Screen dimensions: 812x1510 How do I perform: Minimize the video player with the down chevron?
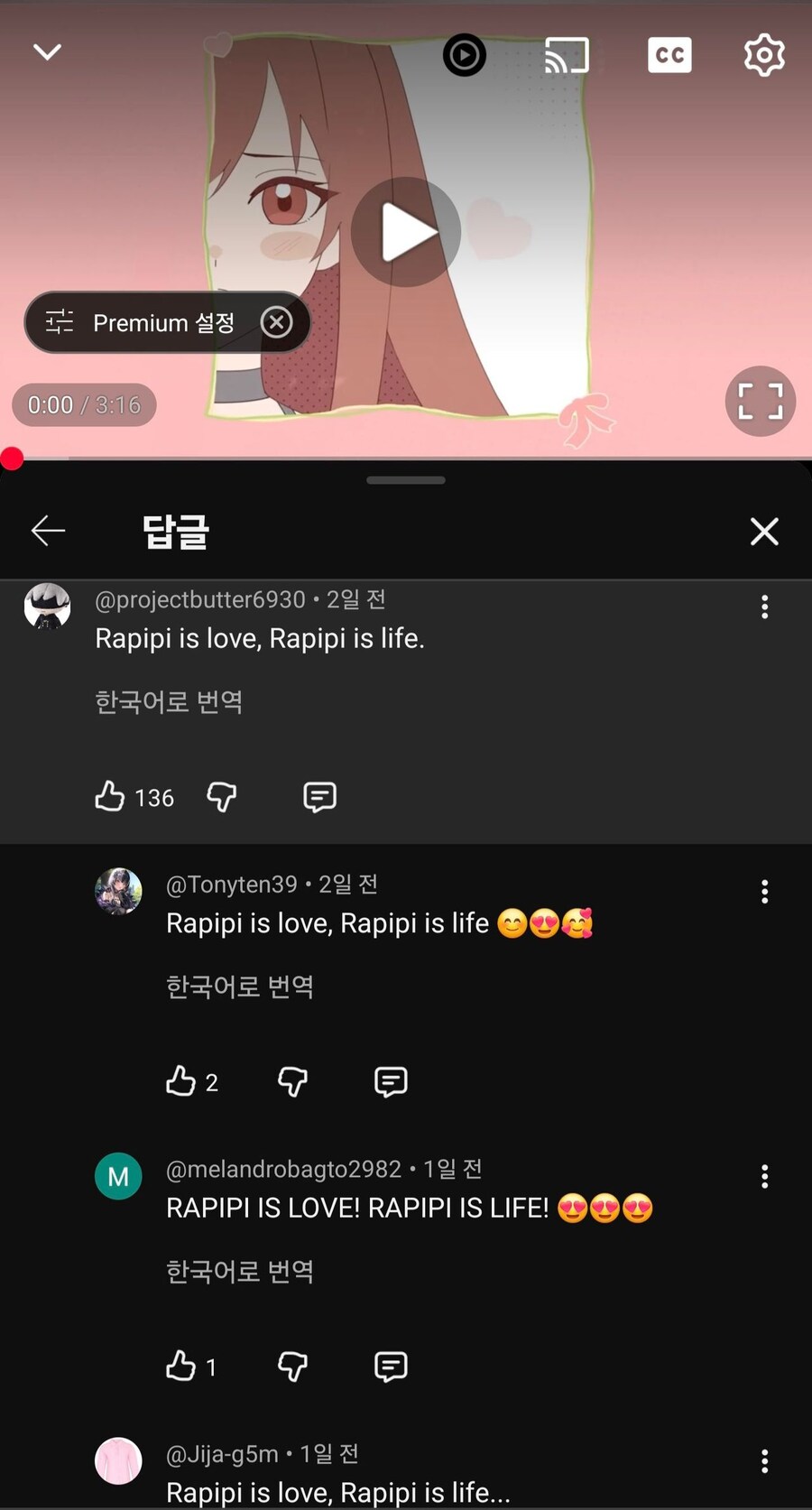point(47,52)
